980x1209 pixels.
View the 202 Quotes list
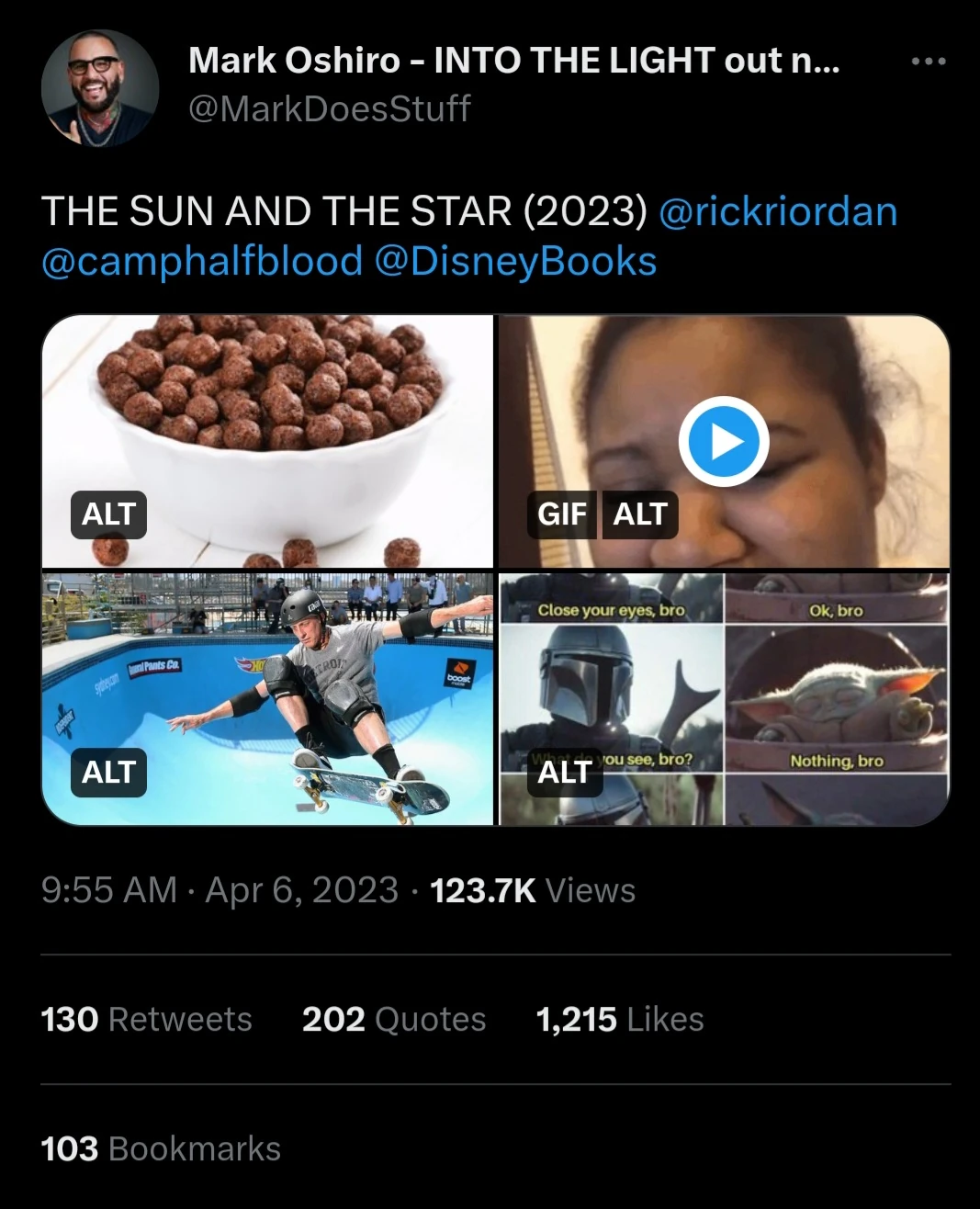pyautogui.click(x=393, y=1019)
